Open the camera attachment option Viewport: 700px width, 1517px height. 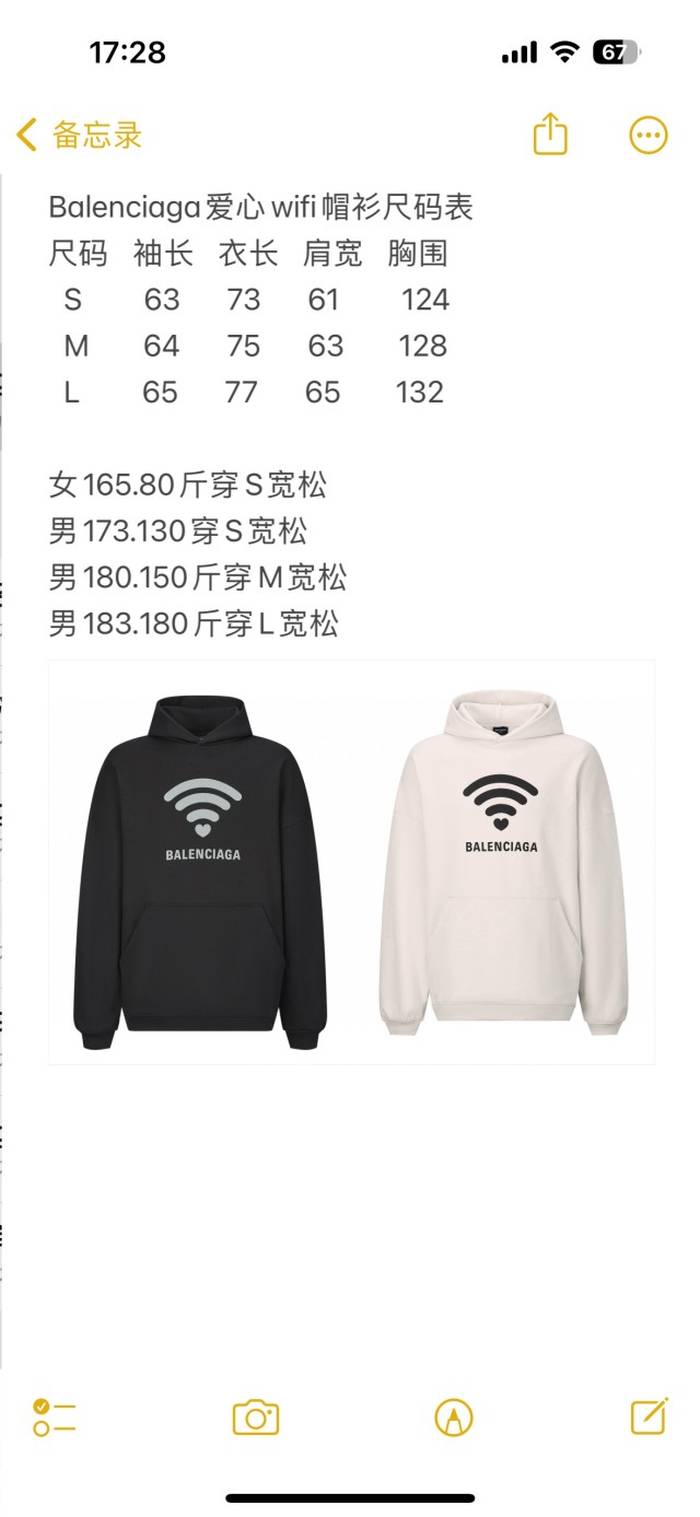pos(256,1417)
